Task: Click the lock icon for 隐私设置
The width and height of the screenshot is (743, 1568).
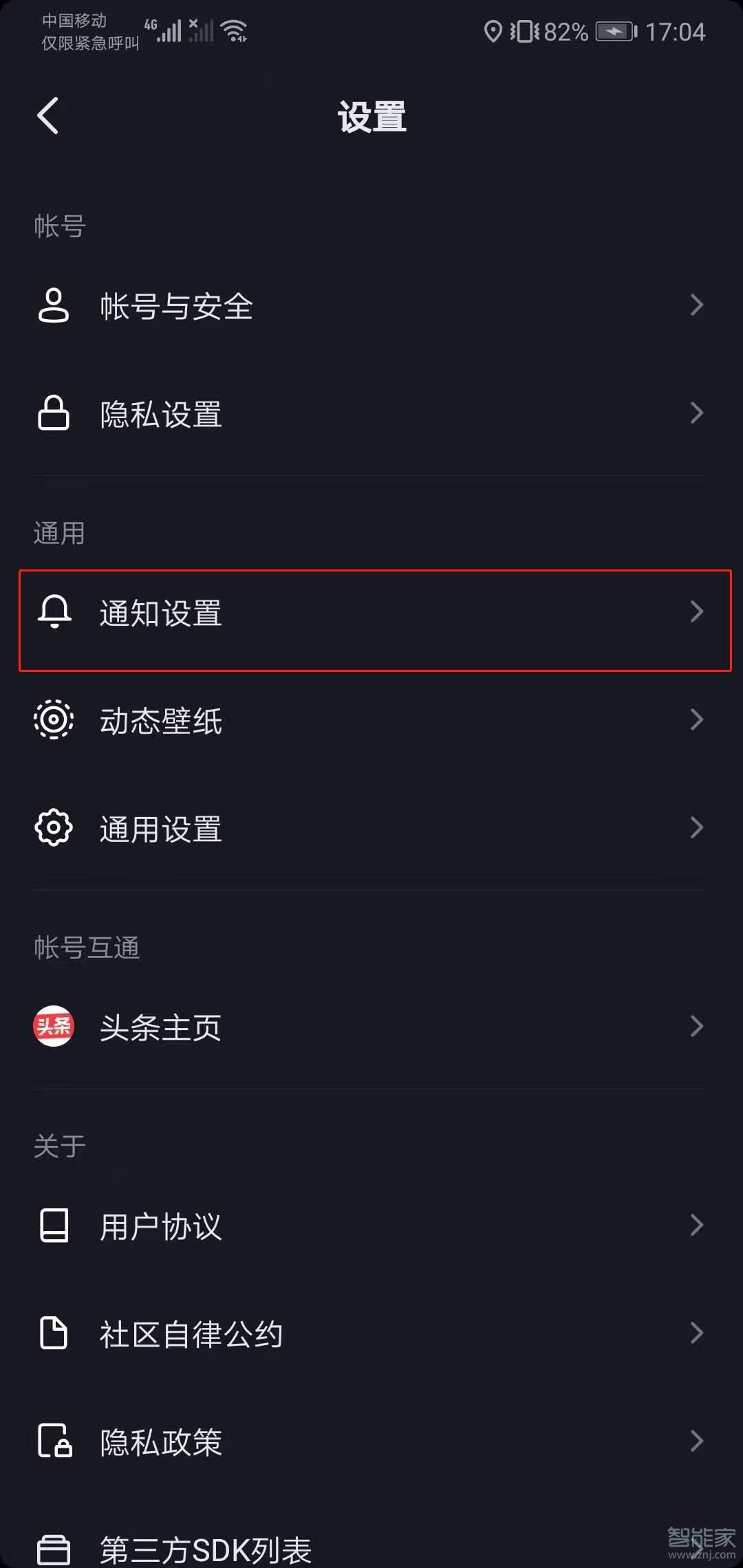Action: pyautogui.click(x=54, y=413)
